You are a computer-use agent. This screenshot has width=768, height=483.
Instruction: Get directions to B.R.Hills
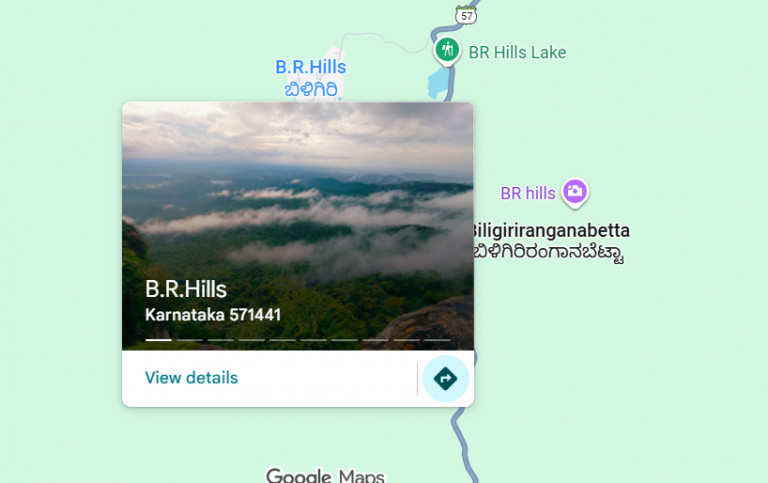tap(445, 379)
